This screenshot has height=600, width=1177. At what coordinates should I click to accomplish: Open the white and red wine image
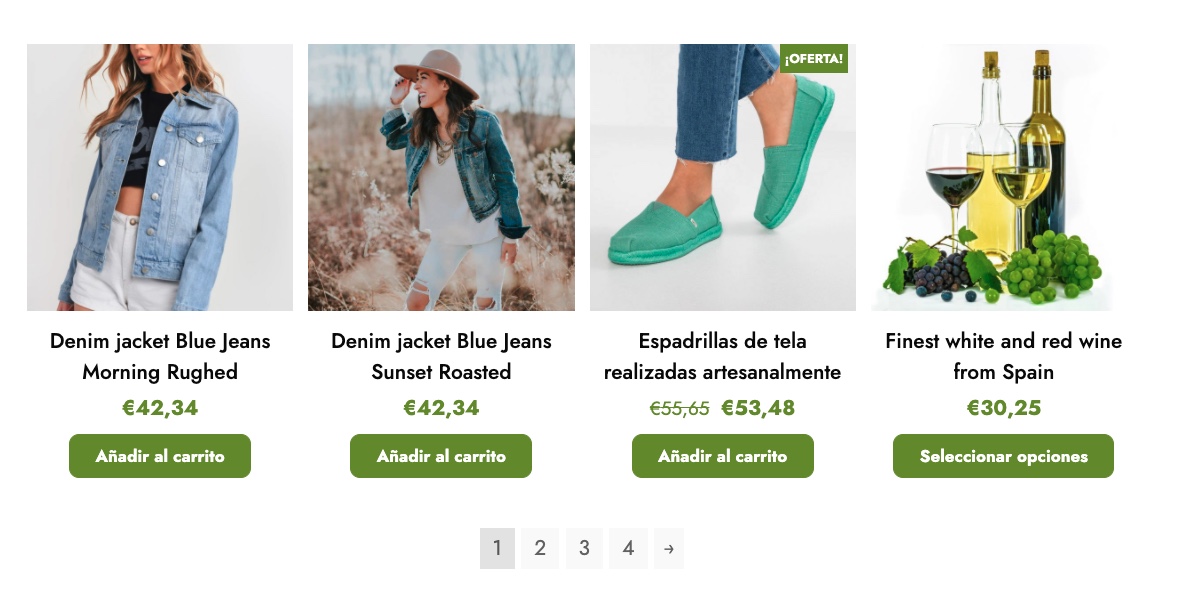pyautogui.click(x=1003, y=177)
